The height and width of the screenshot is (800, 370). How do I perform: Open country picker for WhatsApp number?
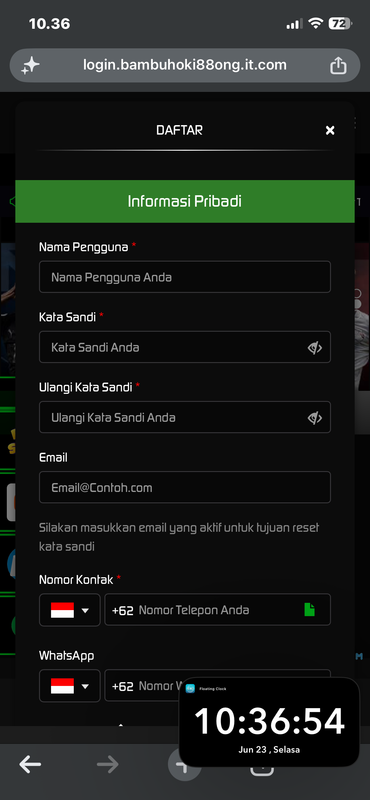(70, 686)
